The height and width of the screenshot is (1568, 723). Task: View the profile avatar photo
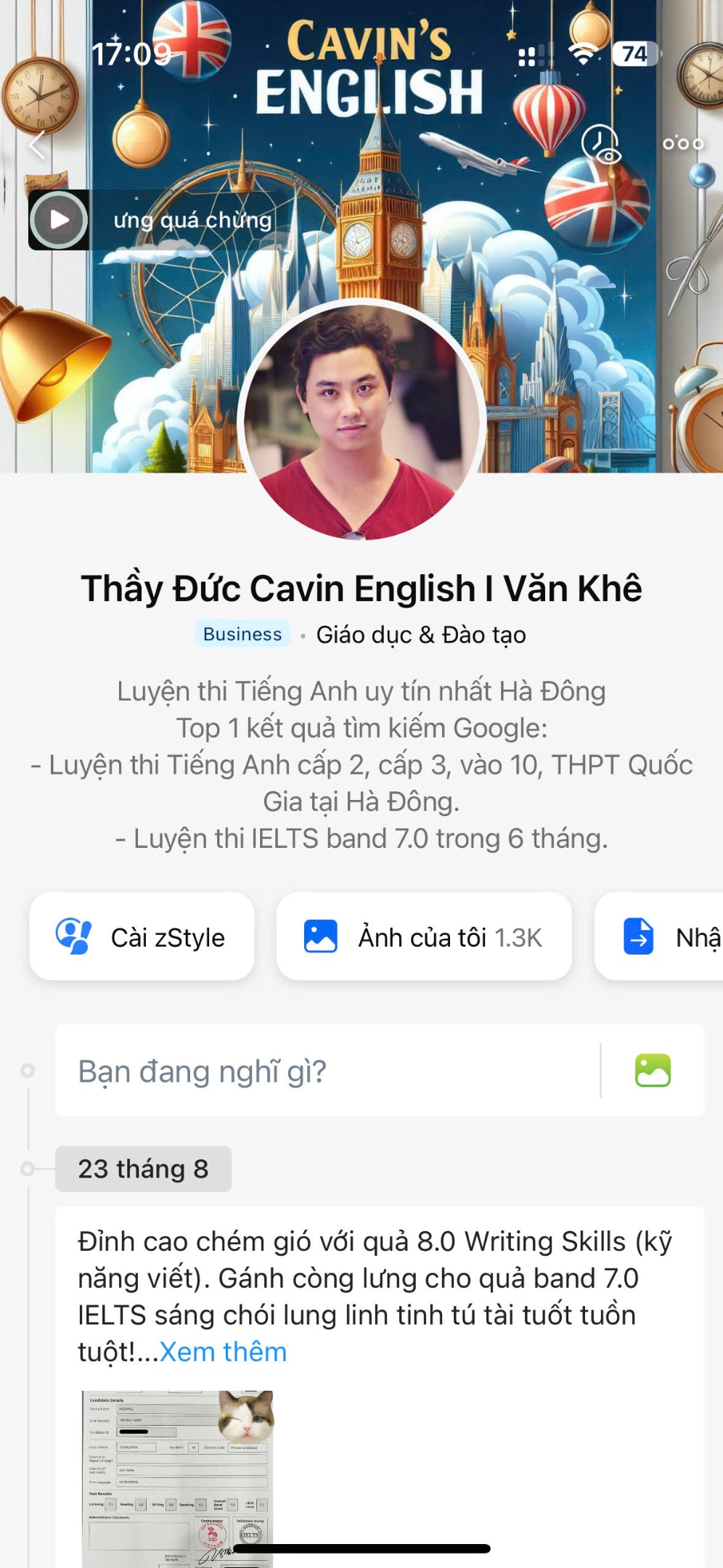coord(361,421)
